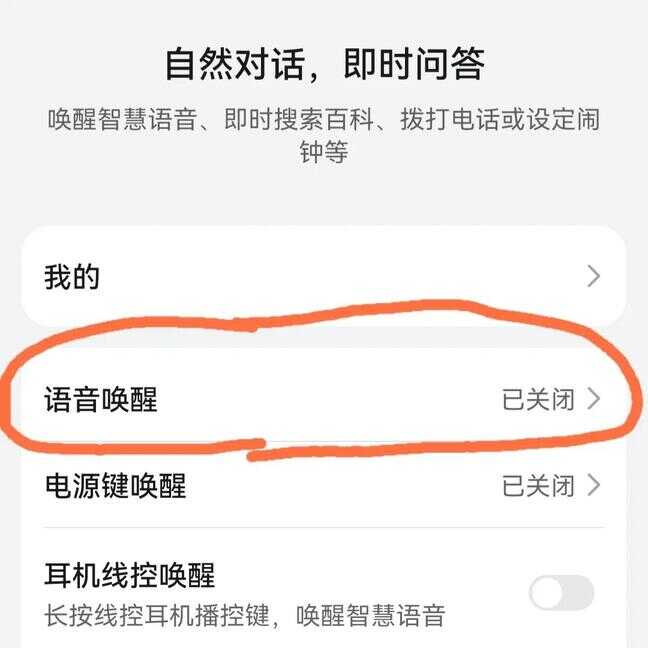The image size is (648, 648).
Task: Toggle the 耳机线控唤醒 switch on
Action: 560,593
